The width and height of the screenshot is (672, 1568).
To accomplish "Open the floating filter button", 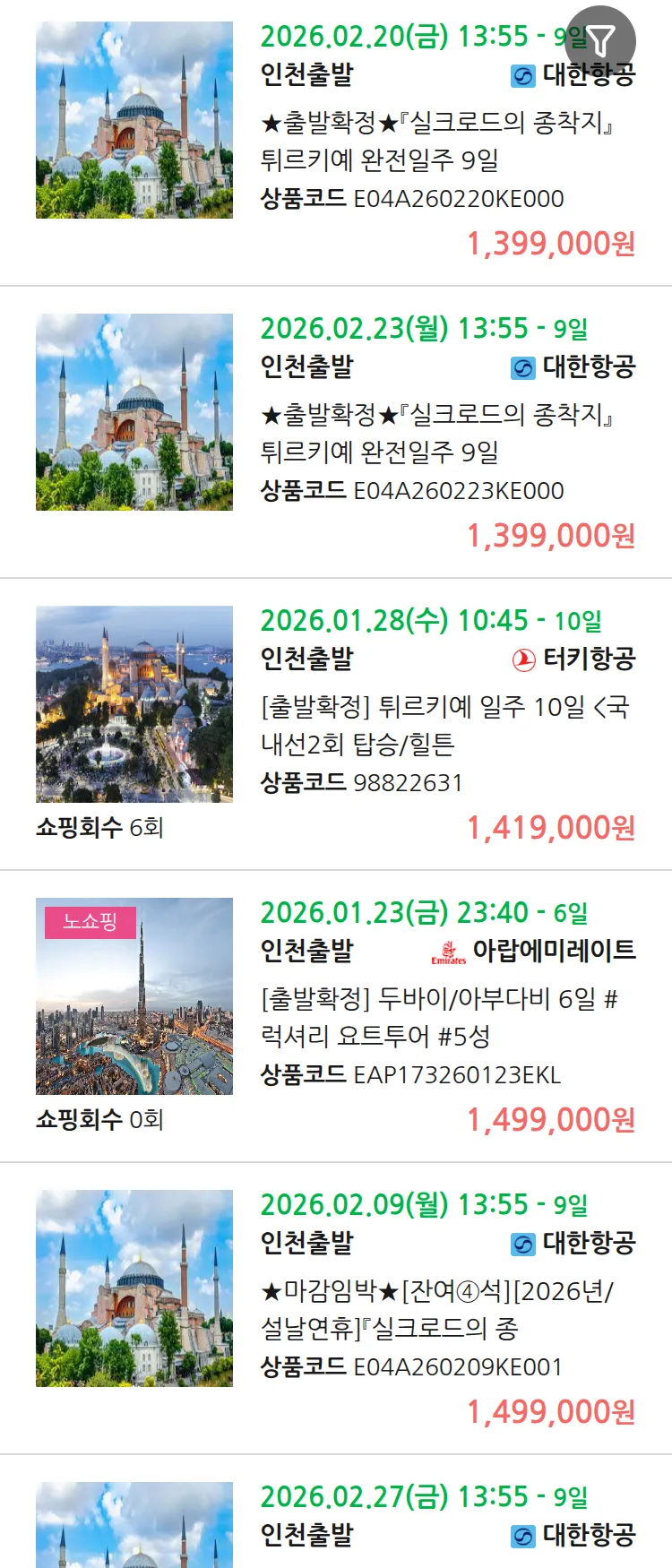I will (601, 40).
